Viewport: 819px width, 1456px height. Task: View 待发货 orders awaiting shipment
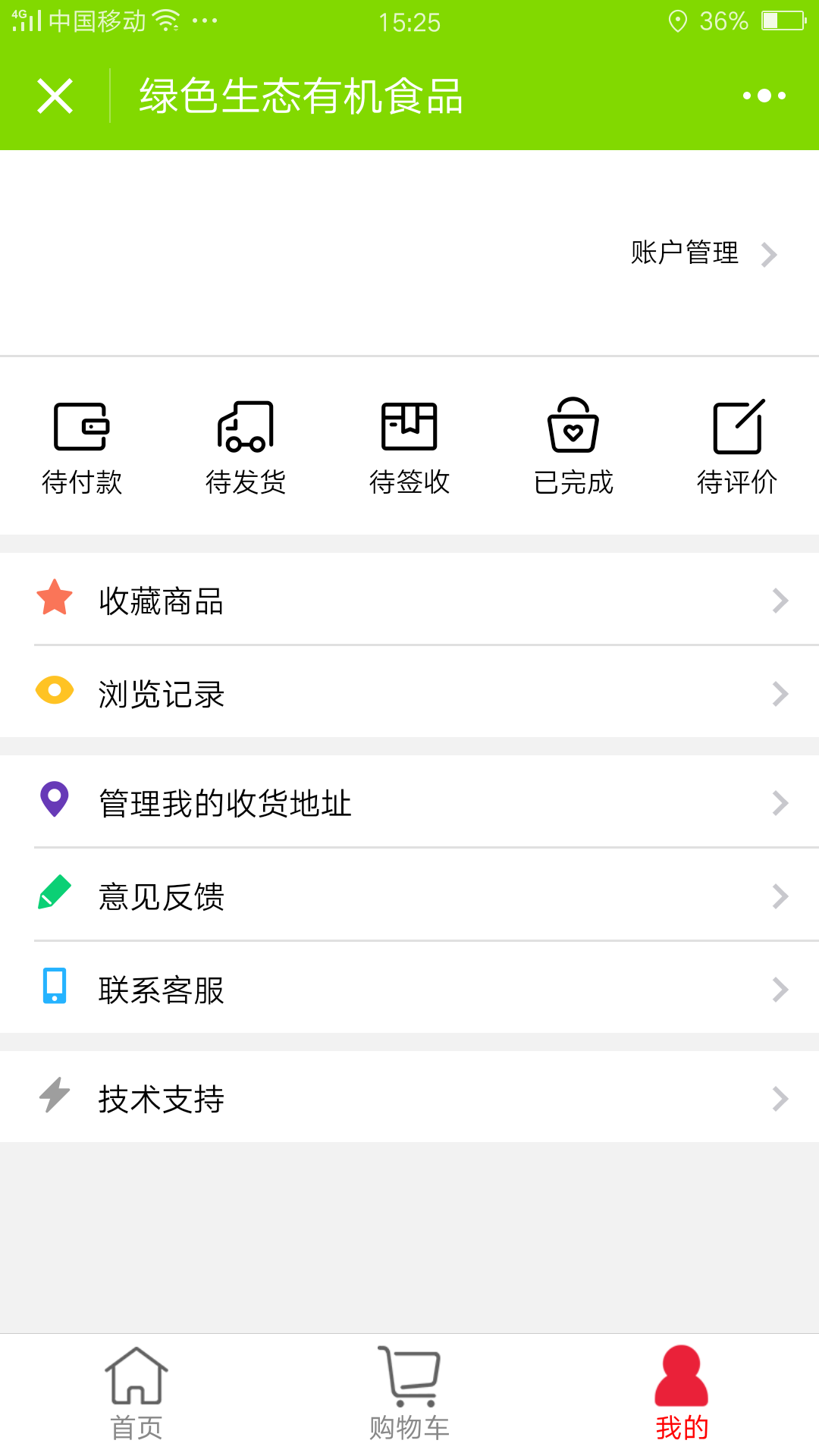tap(246, 447)
